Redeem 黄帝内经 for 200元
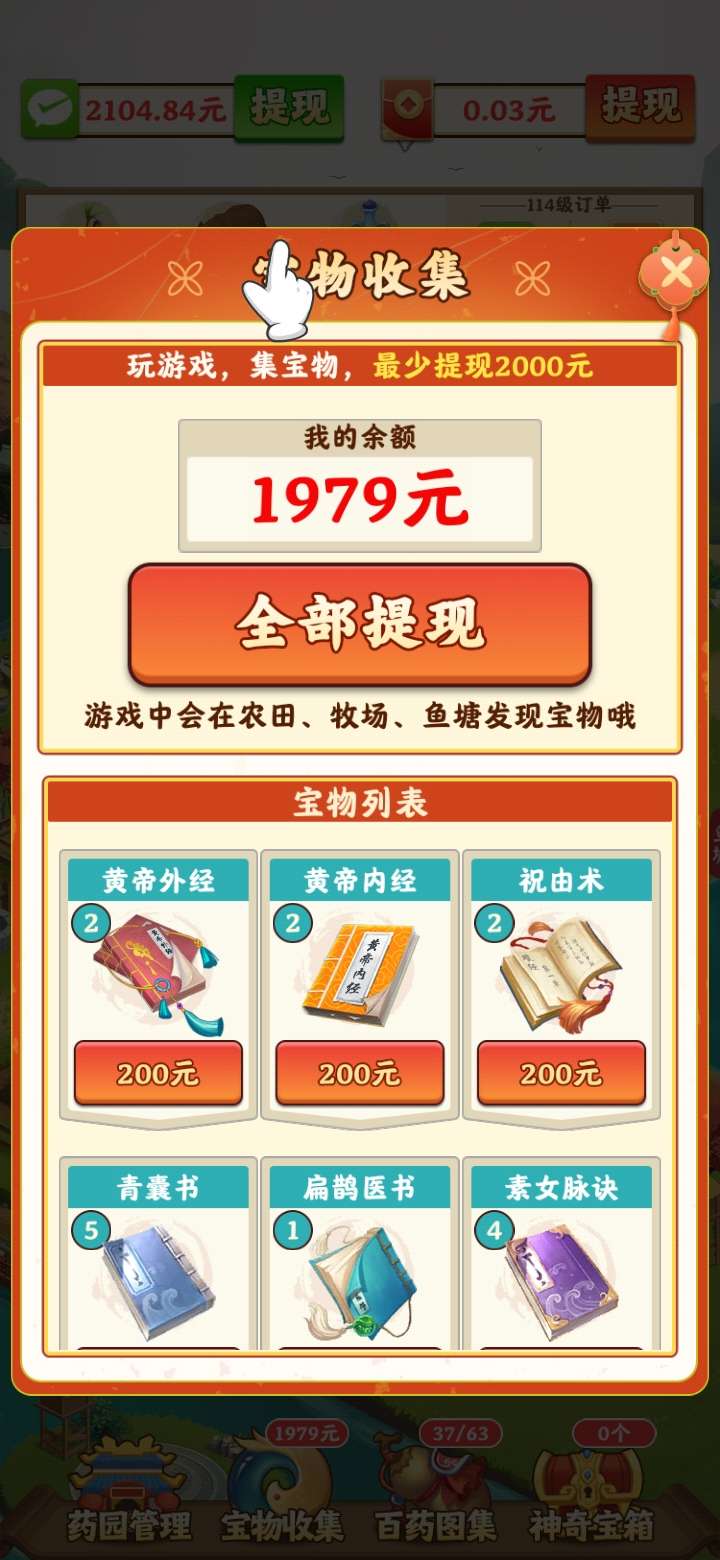 tap(360, 1074)
